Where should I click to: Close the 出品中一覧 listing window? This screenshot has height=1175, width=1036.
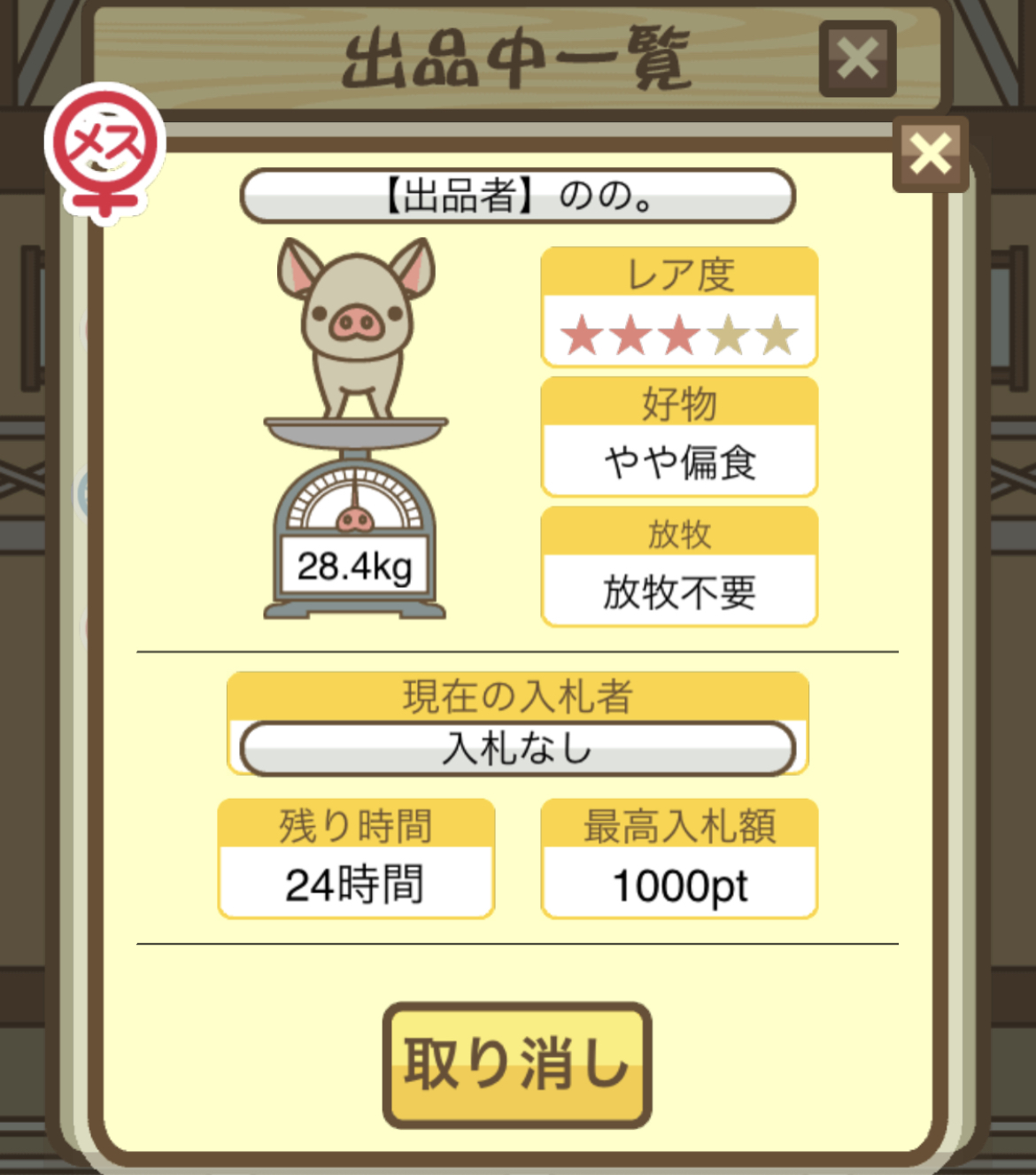(x=857, y=59)
